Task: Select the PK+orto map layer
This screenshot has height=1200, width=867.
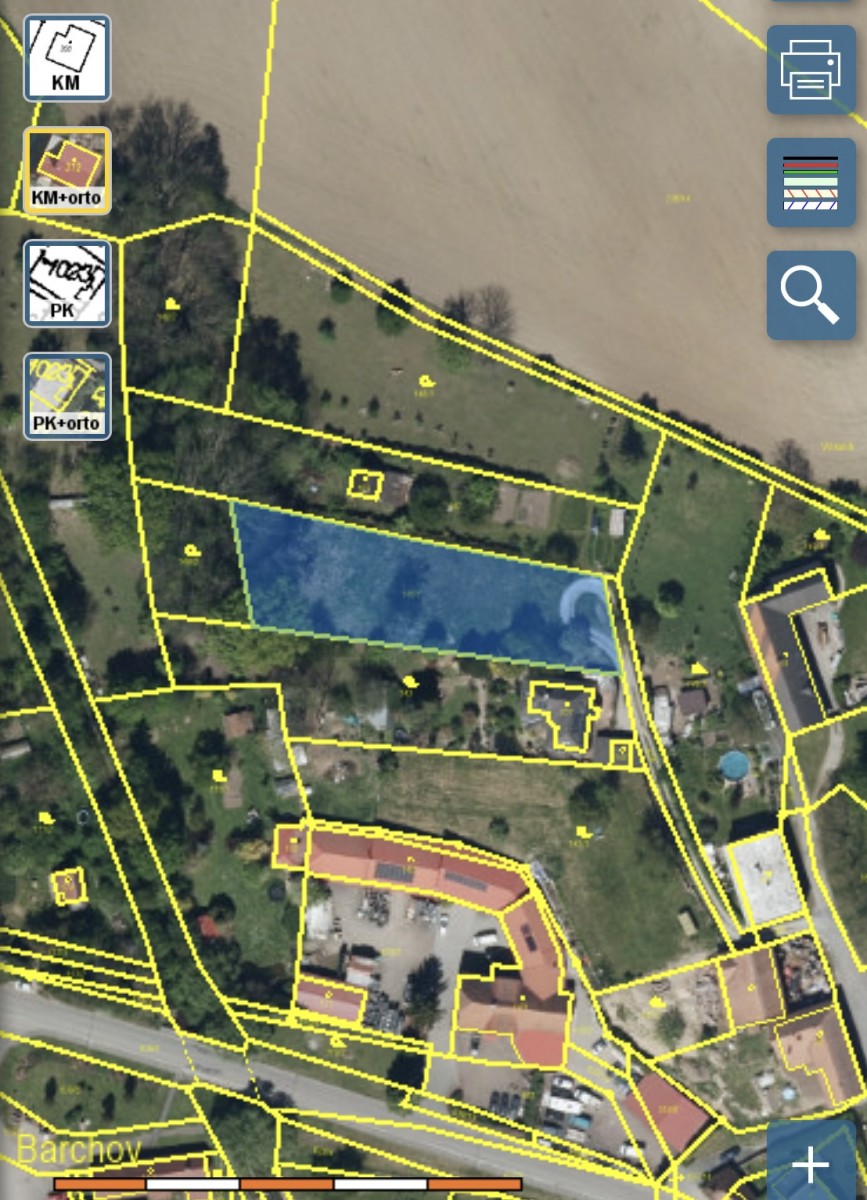Action: [x=67, y=397]
